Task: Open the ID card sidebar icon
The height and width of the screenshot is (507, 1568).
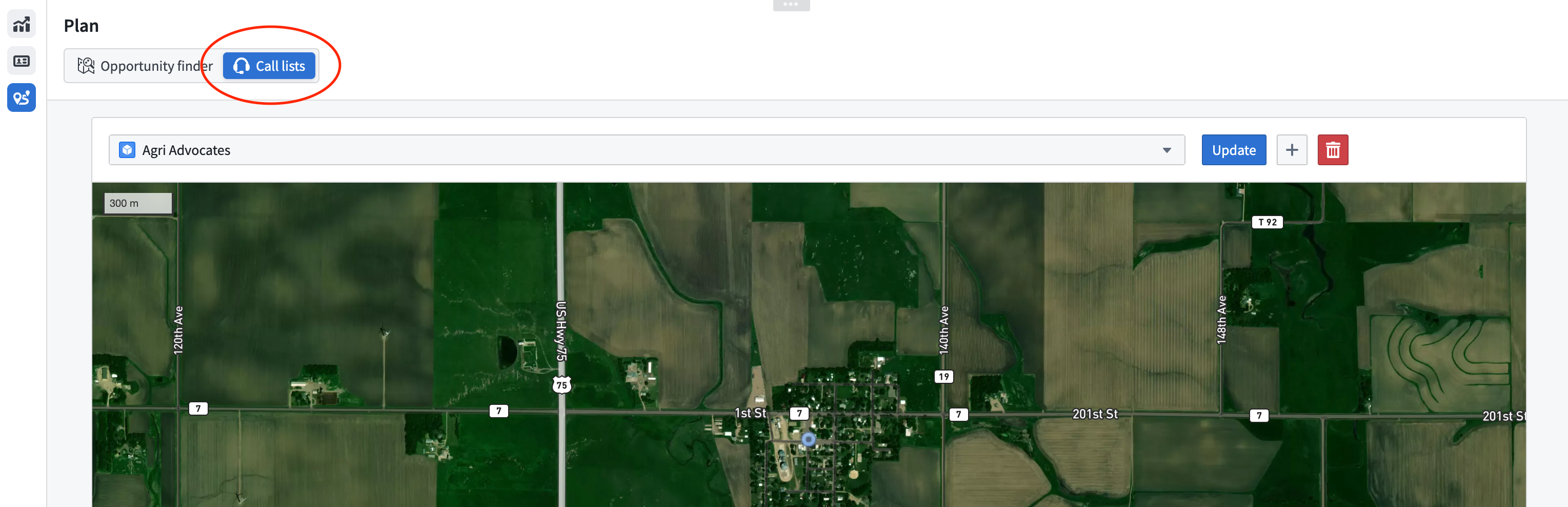Action: [22, 61]
